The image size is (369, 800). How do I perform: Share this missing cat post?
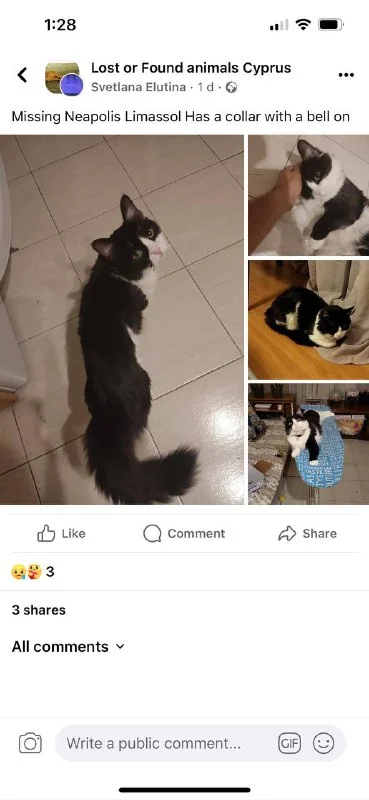(x=307, y=534)
